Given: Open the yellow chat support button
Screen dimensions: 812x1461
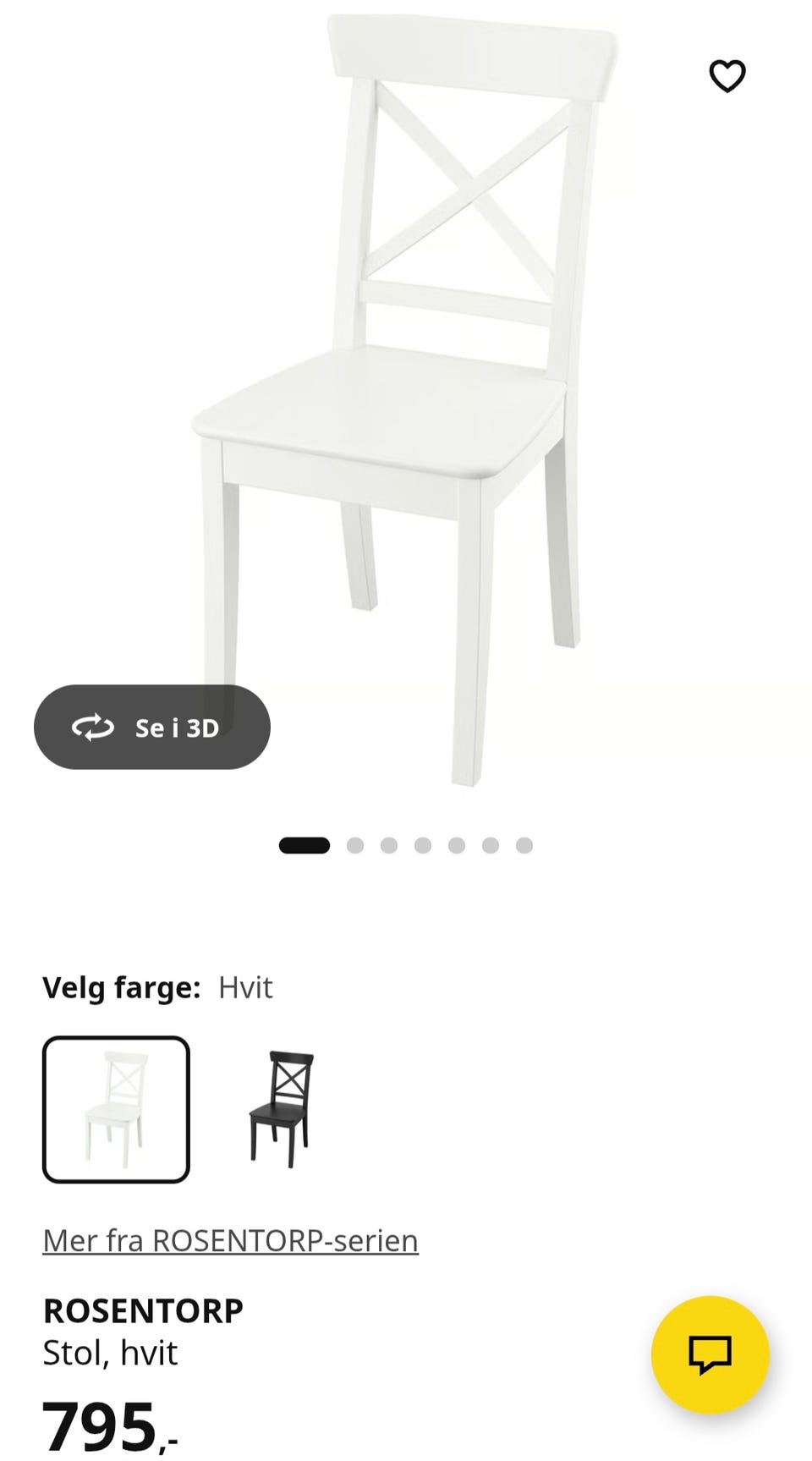Looking at the screenshot, I should coord(710,1354).
